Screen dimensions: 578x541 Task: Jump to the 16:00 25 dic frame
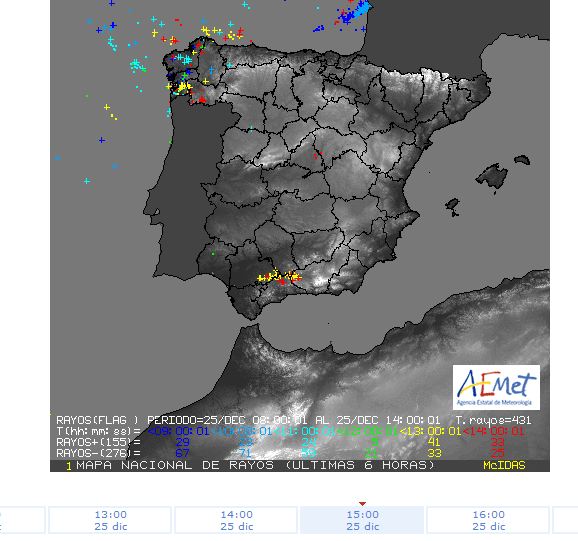click(x=488, y=520)
